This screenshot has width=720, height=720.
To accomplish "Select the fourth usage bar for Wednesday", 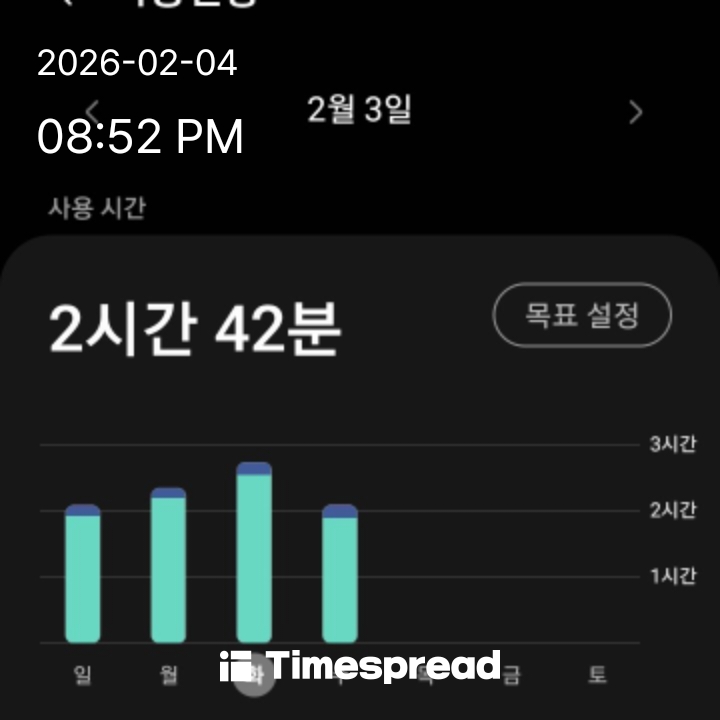I will [x=340, y=574].
